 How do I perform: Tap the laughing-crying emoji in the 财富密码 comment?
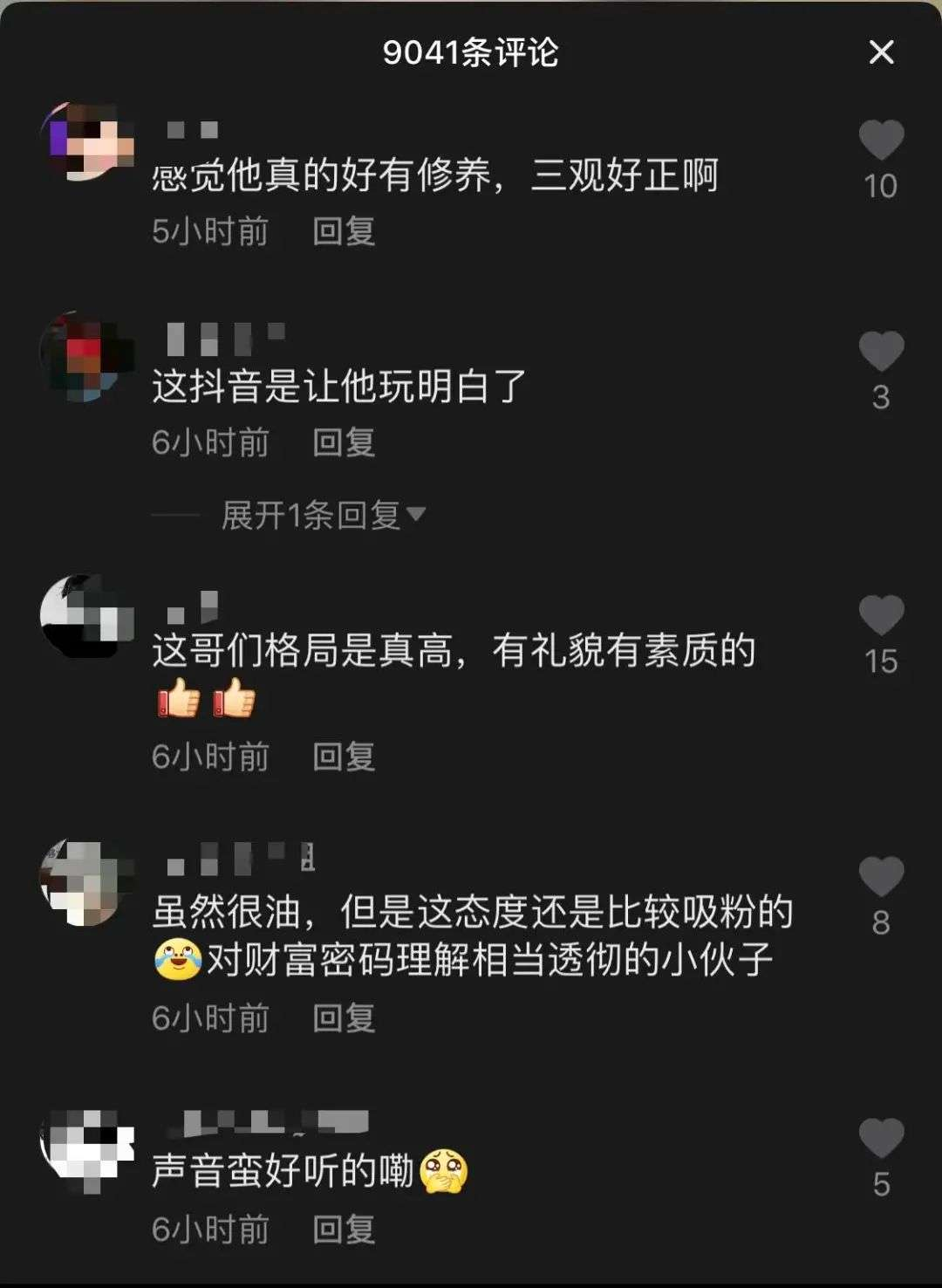click(x=177, y=957)
